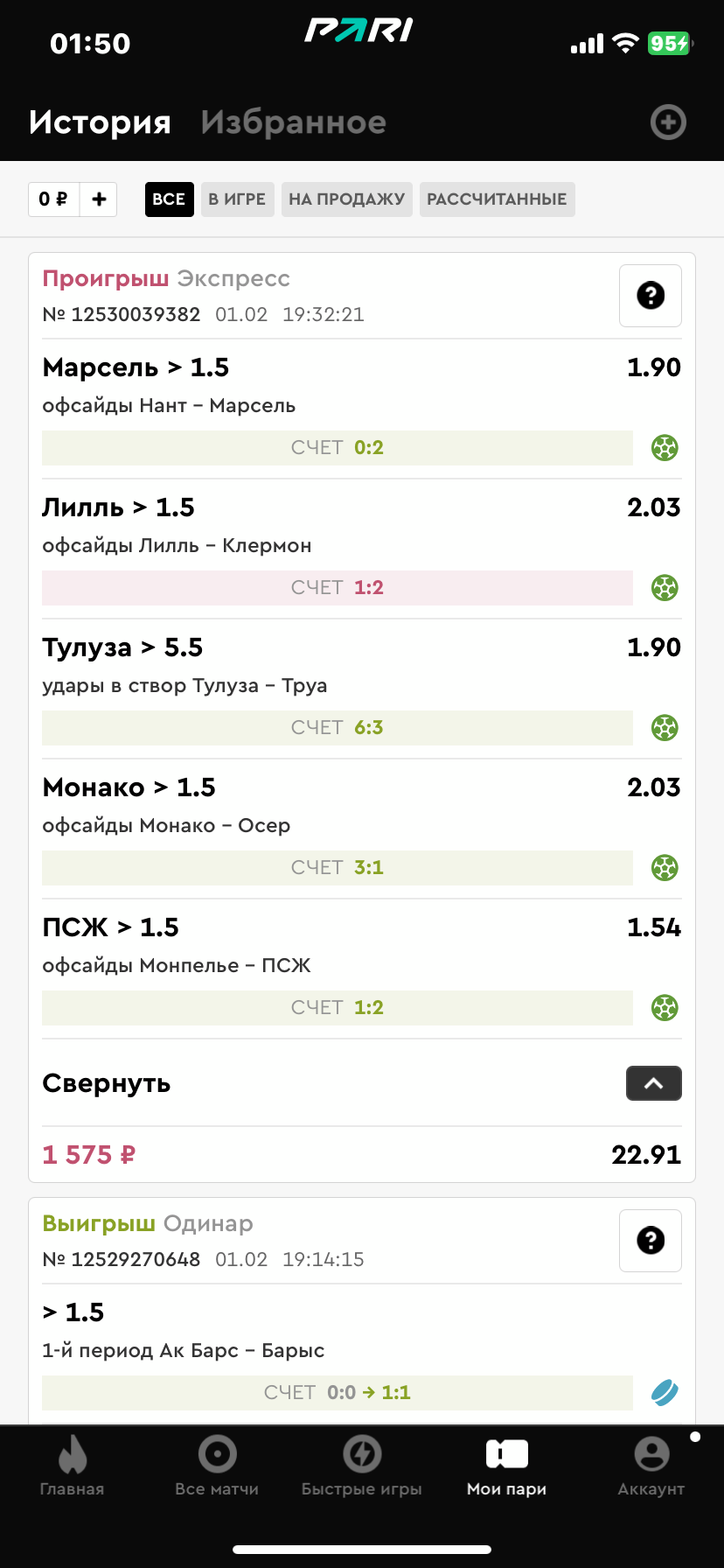
Task: Go to the Главная tab
Action: point(72,1466)
